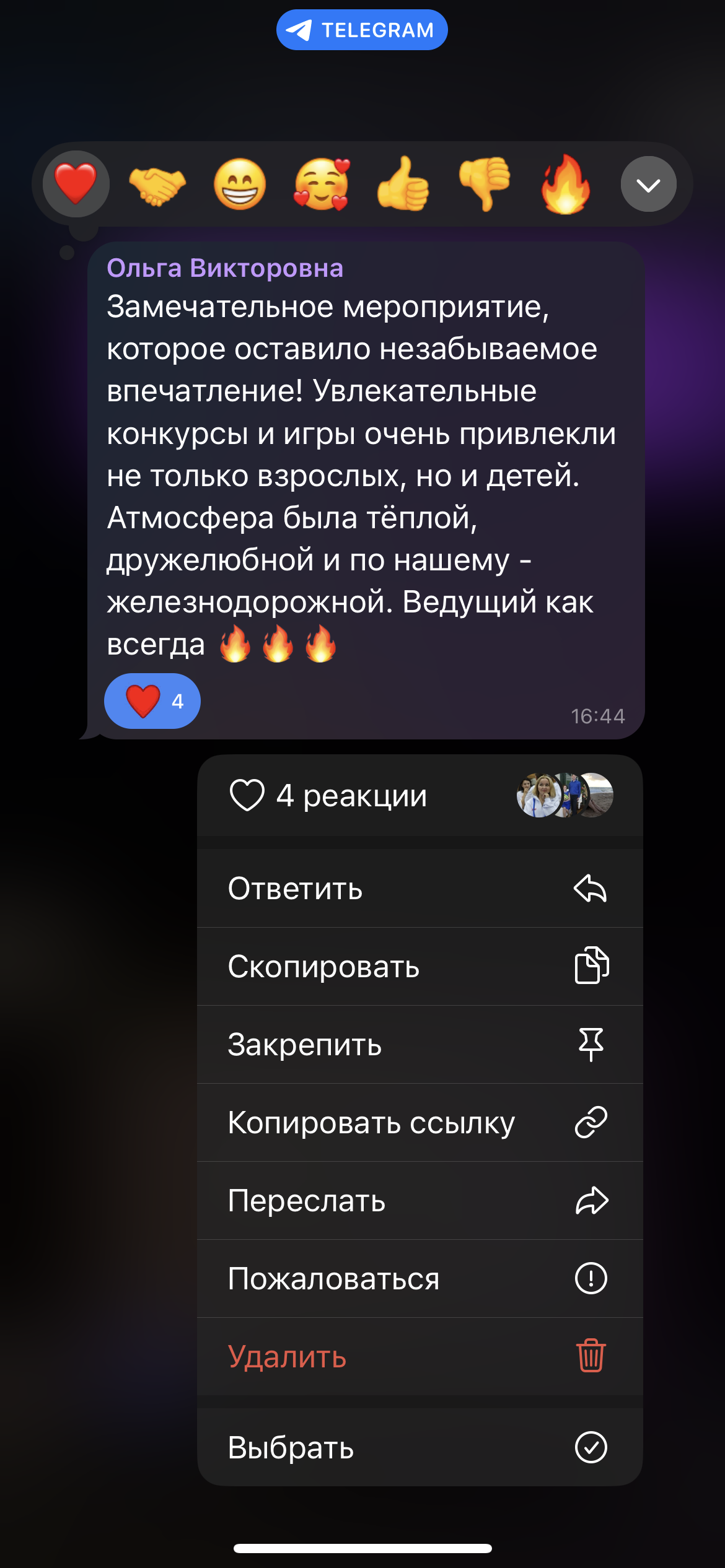The height and width of the screenshot is (1568, 725).
Task: Tap the heart reaction counter on message
Action: click(x=152, y=701)
